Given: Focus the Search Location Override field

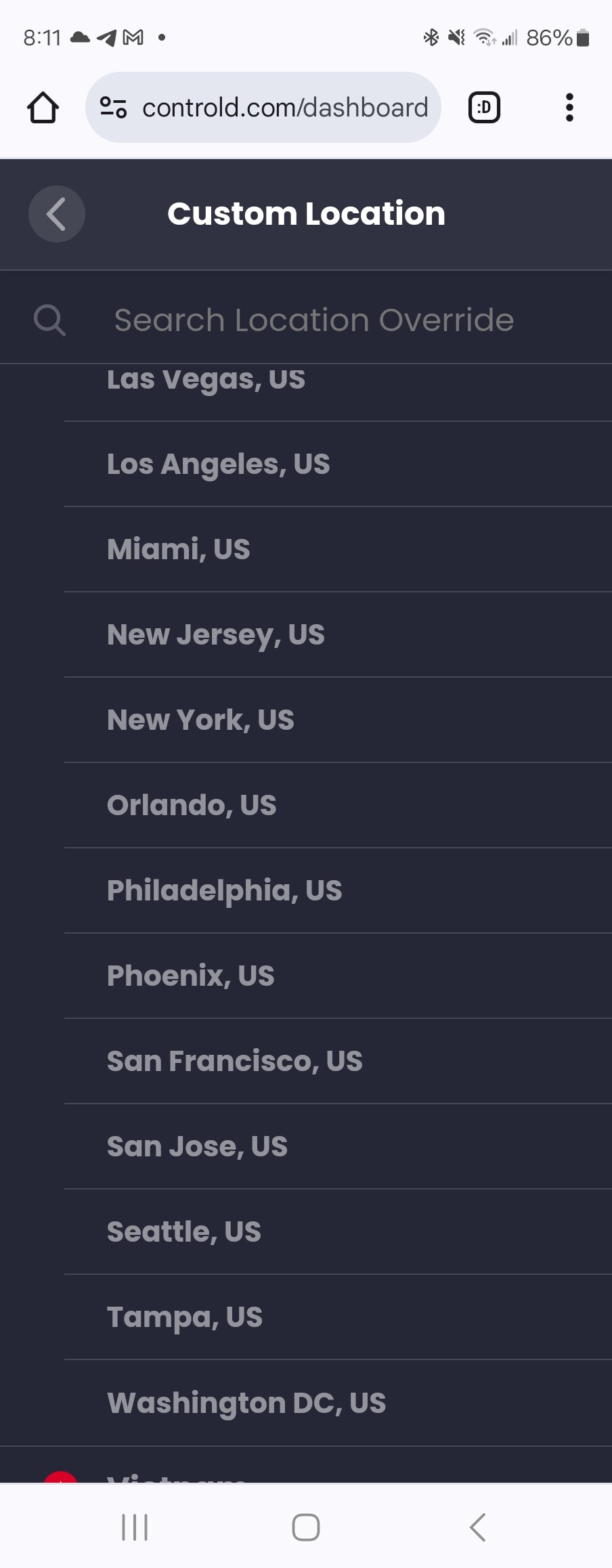Looking at the screenshot, I should click(313, 320).
